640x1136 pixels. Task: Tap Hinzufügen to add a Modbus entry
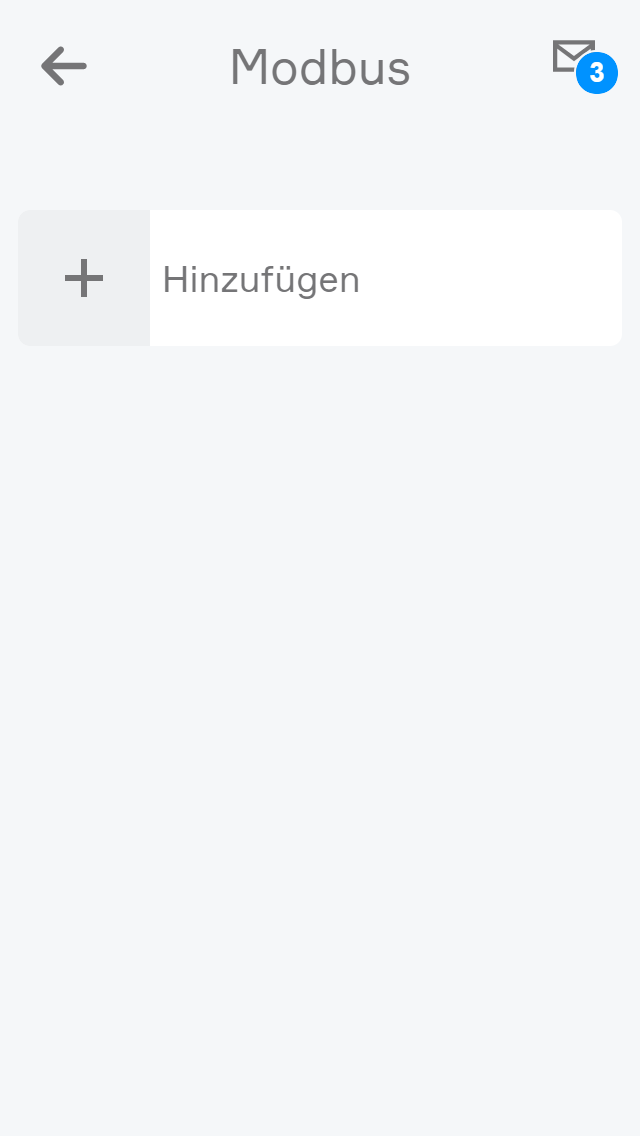[320, 279]
